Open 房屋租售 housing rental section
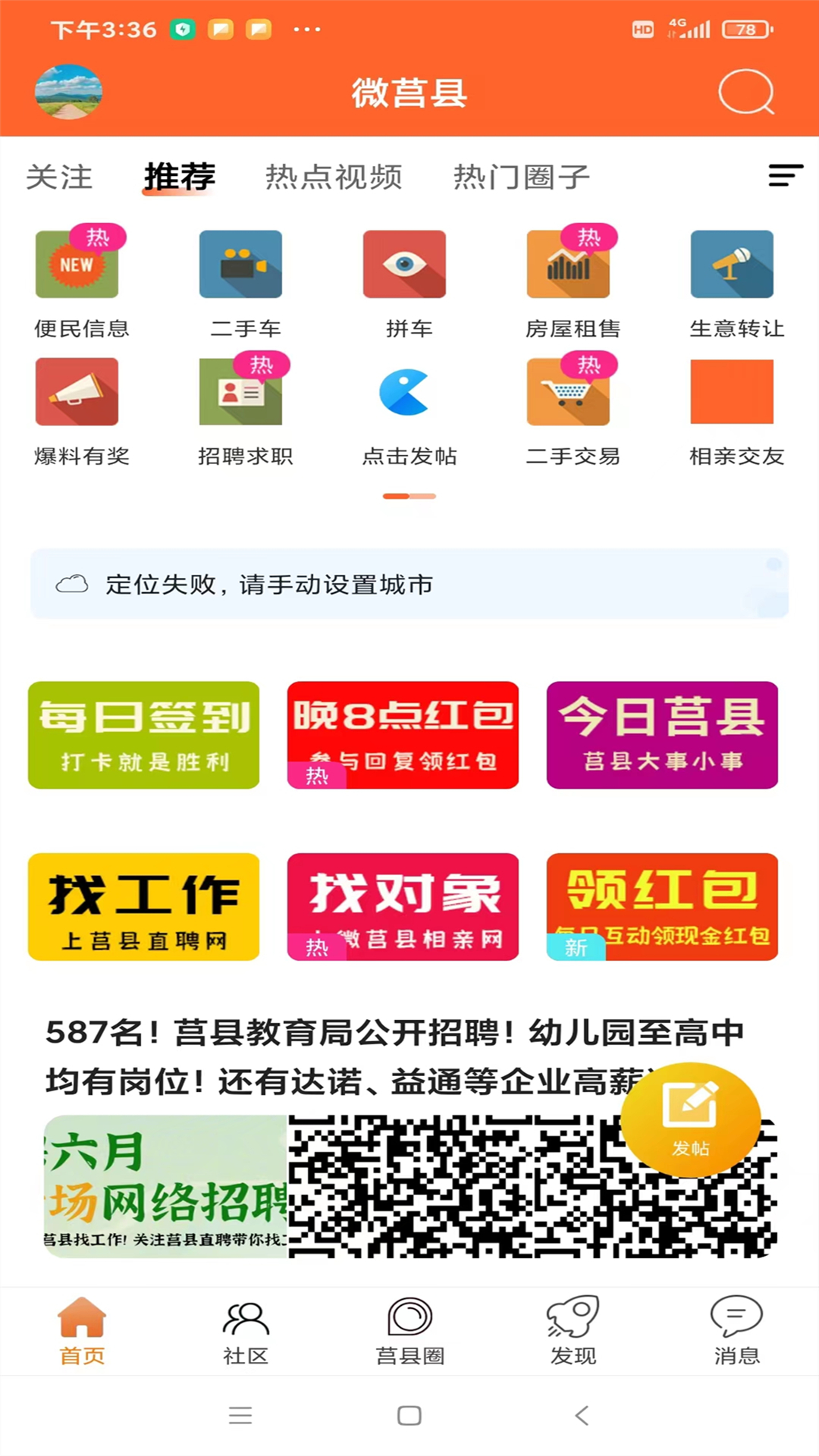The width and height of the screenshot is (819, 1456). (x=569, y=265)
